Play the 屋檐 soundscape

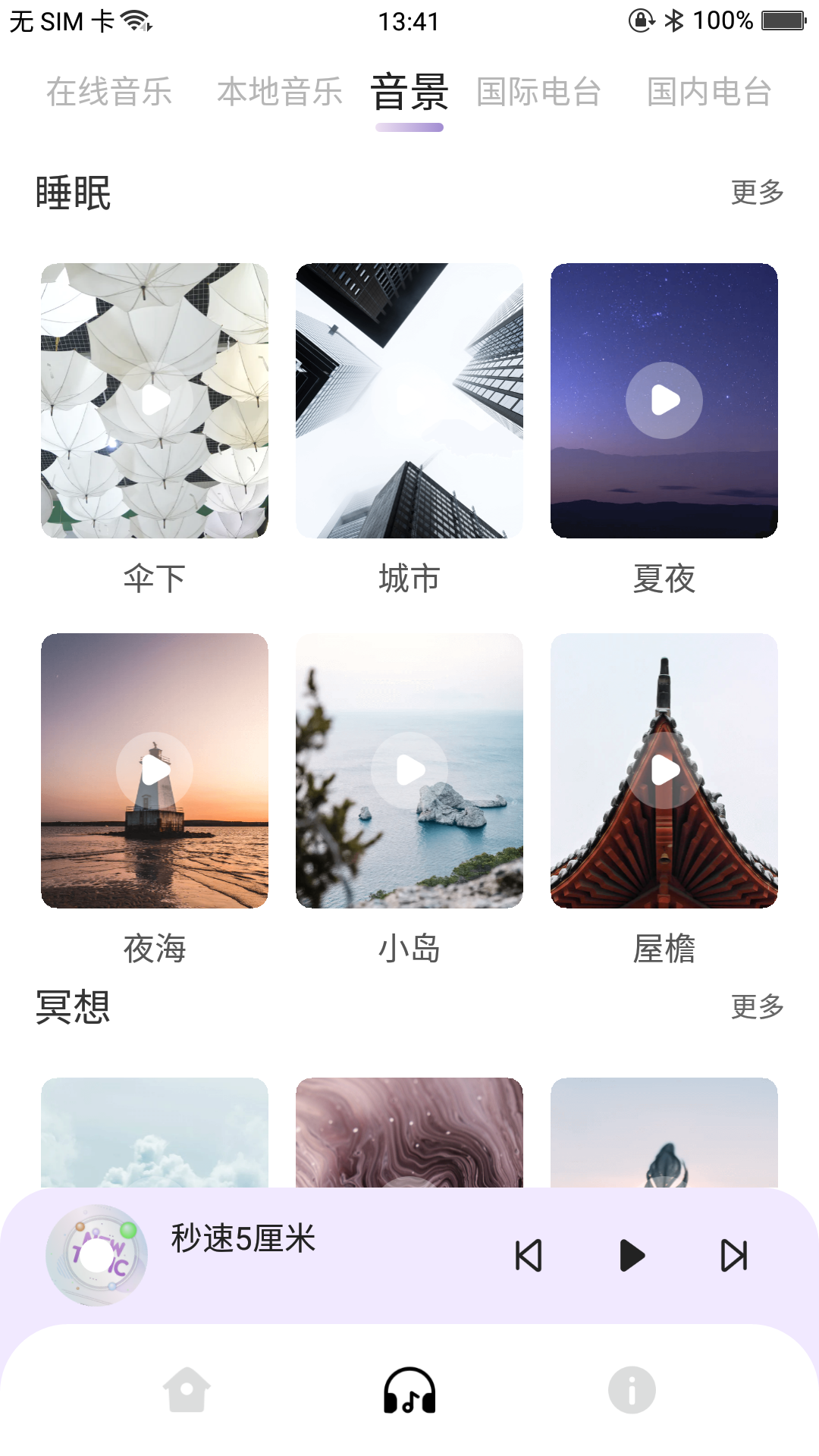(664, 770)
